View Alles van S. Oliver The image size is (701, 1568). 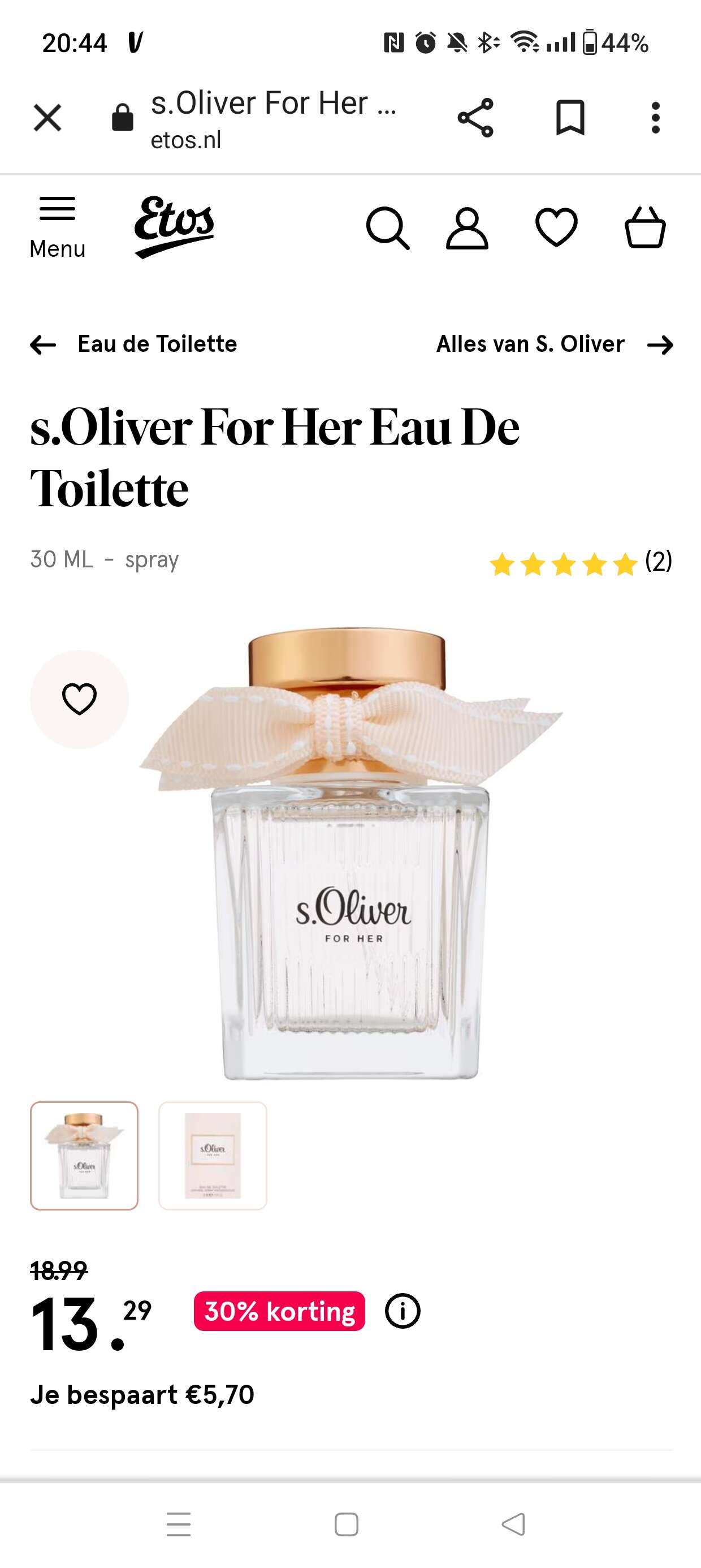pos(555,344)
